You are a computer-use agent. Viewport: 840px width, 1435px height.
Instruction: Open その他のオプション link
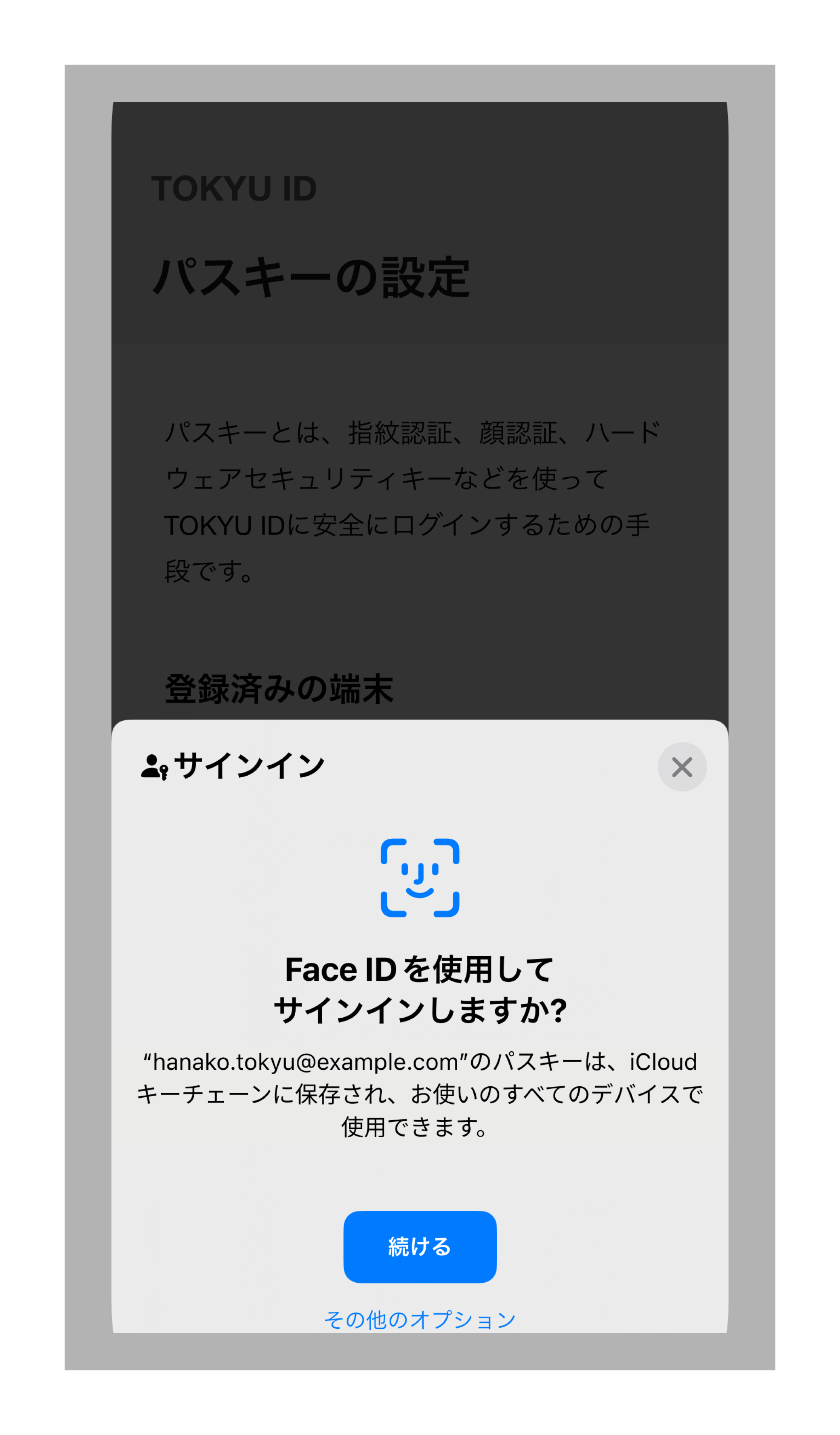coord(420,1320)
